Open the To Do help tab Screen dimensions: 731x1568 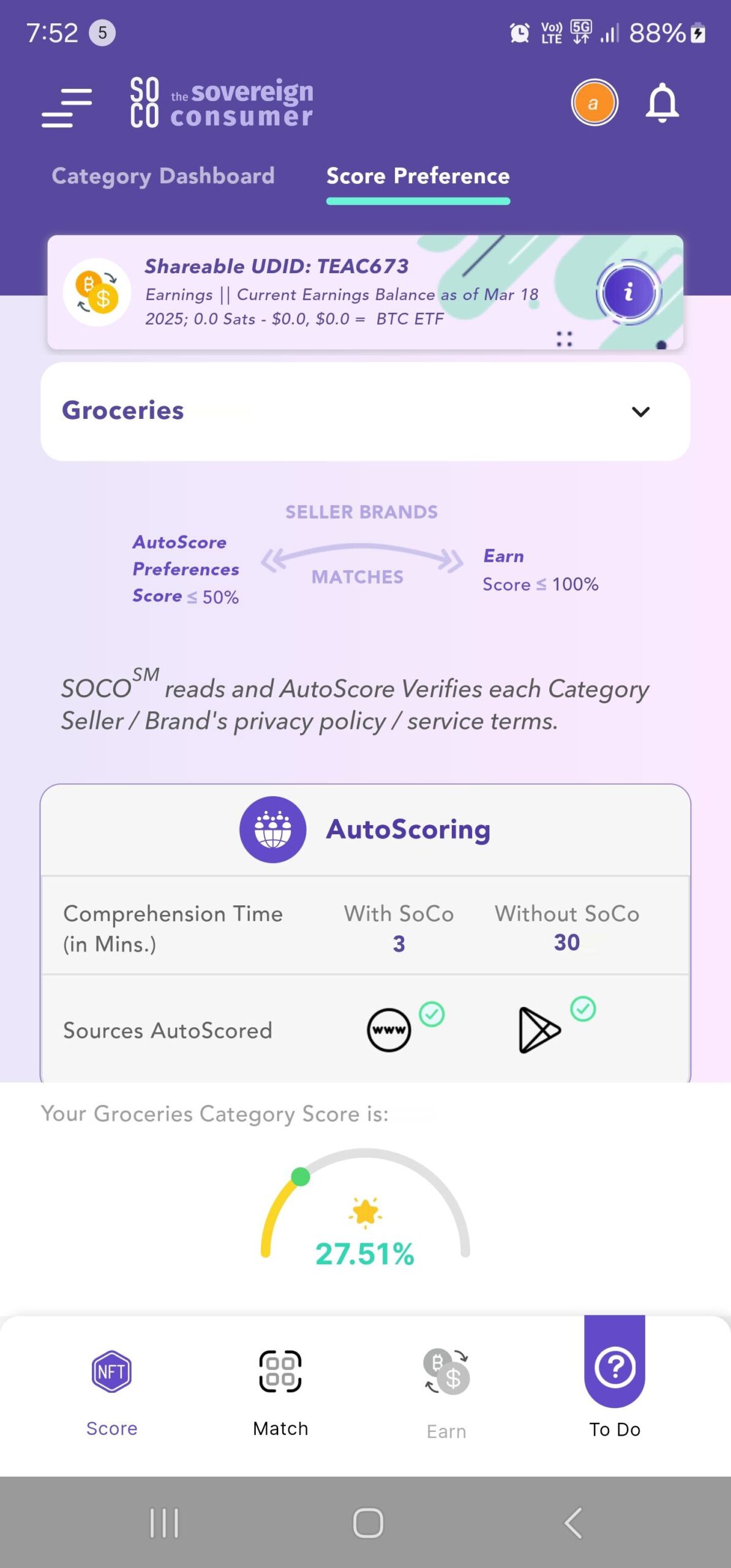(x=614, y=1378)
